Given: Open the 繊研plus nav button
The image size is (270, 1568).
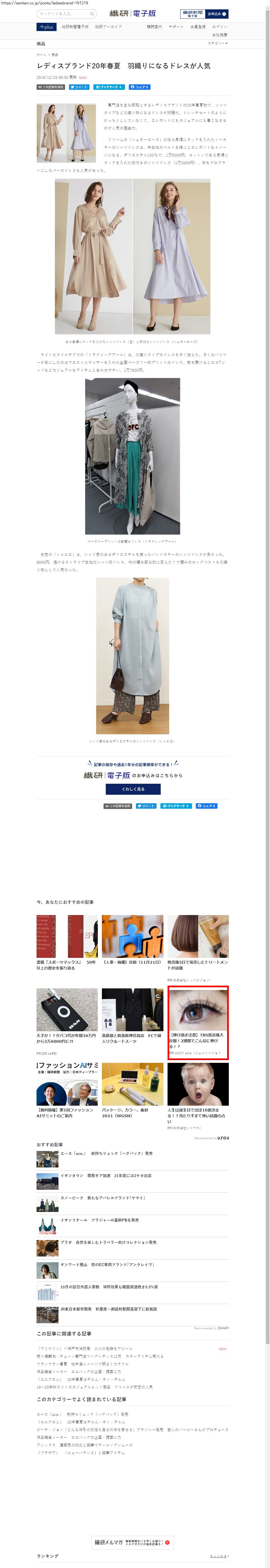Looking at the screenshot, I should point(46,27).
